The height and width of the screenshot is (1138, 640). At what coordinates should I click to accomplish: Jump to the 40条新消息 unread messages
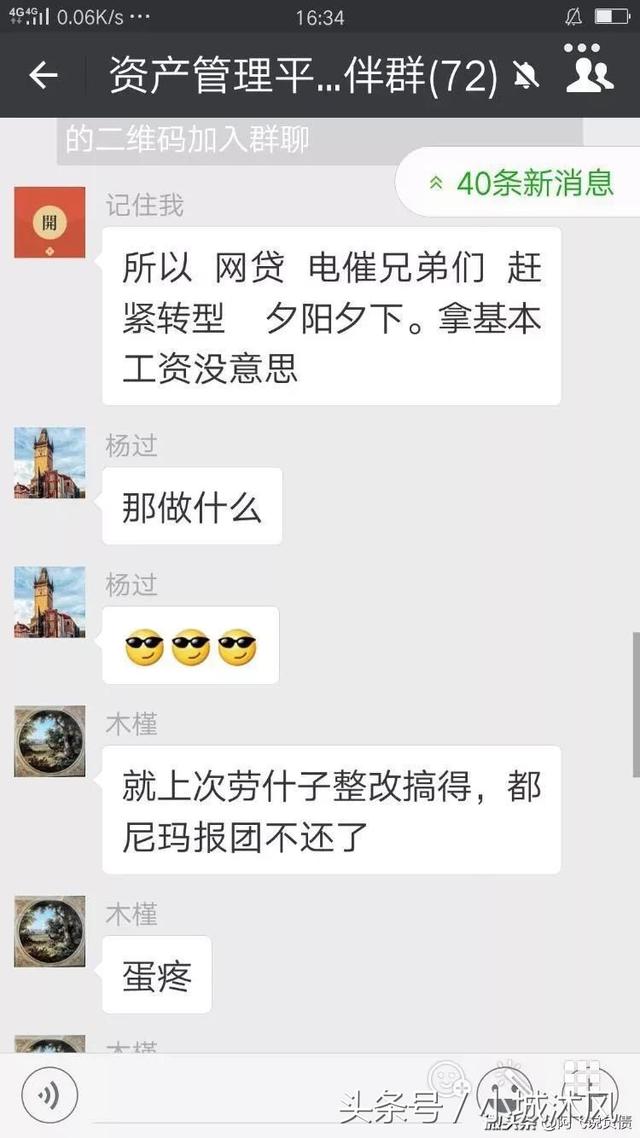tap(521, 183)
